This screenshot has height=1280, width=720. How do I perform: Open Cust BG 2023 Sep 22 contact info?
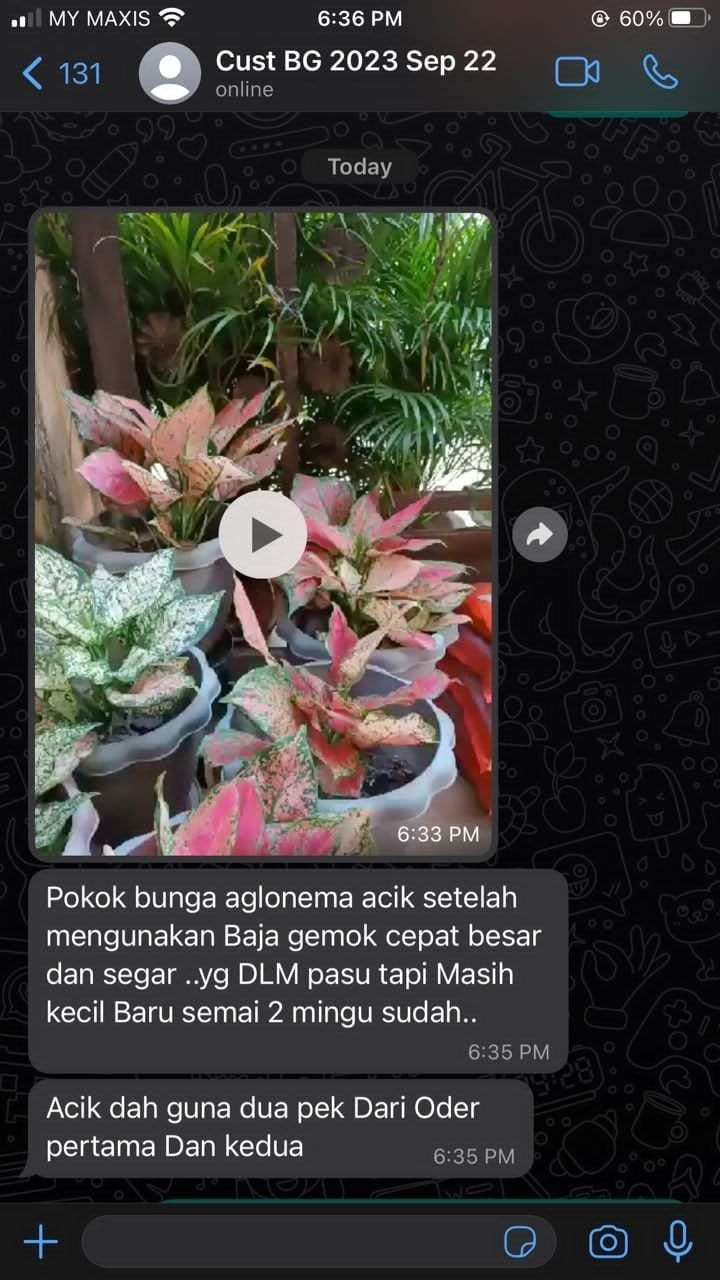pos(355,72)
